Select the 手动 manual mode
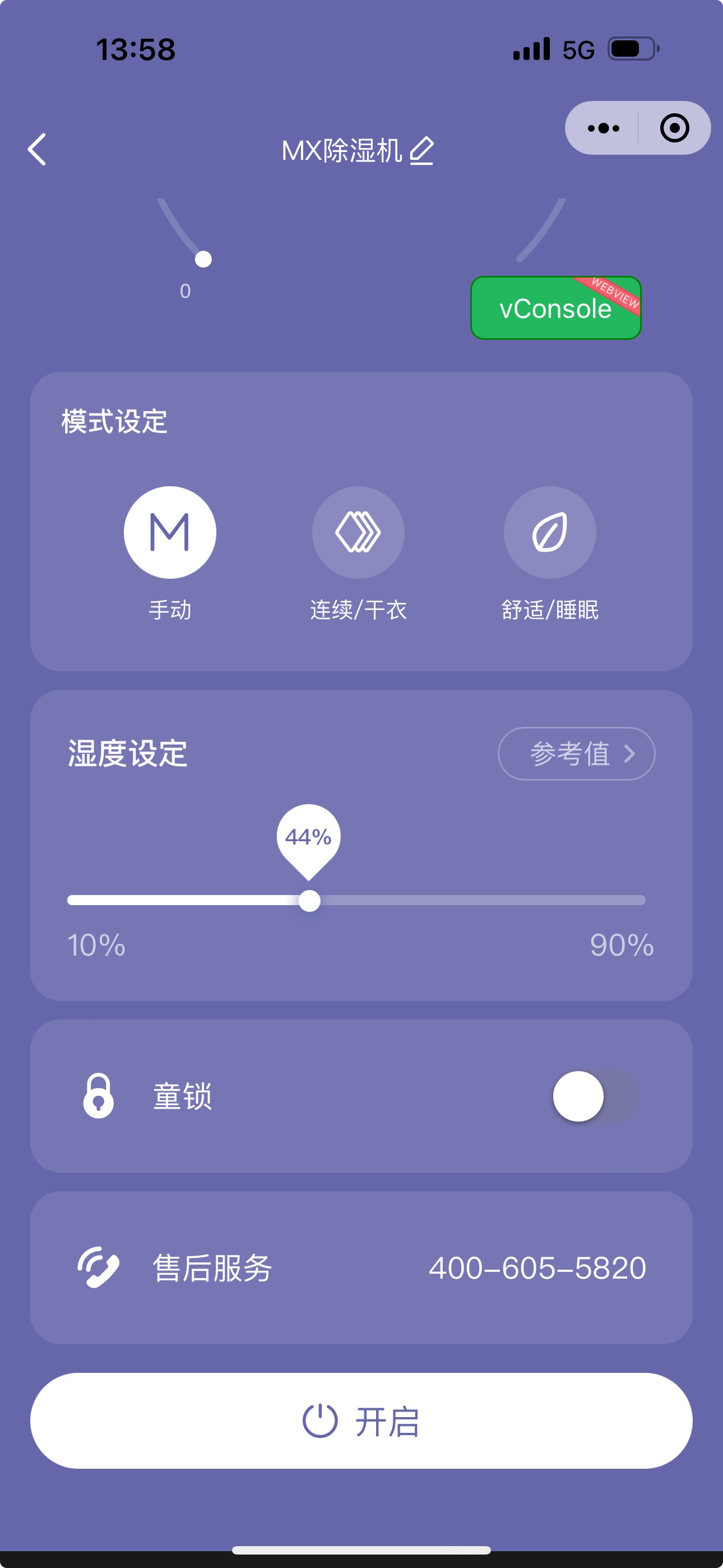723x1568 pixels. pyautogui.click(x=170, y=532)
